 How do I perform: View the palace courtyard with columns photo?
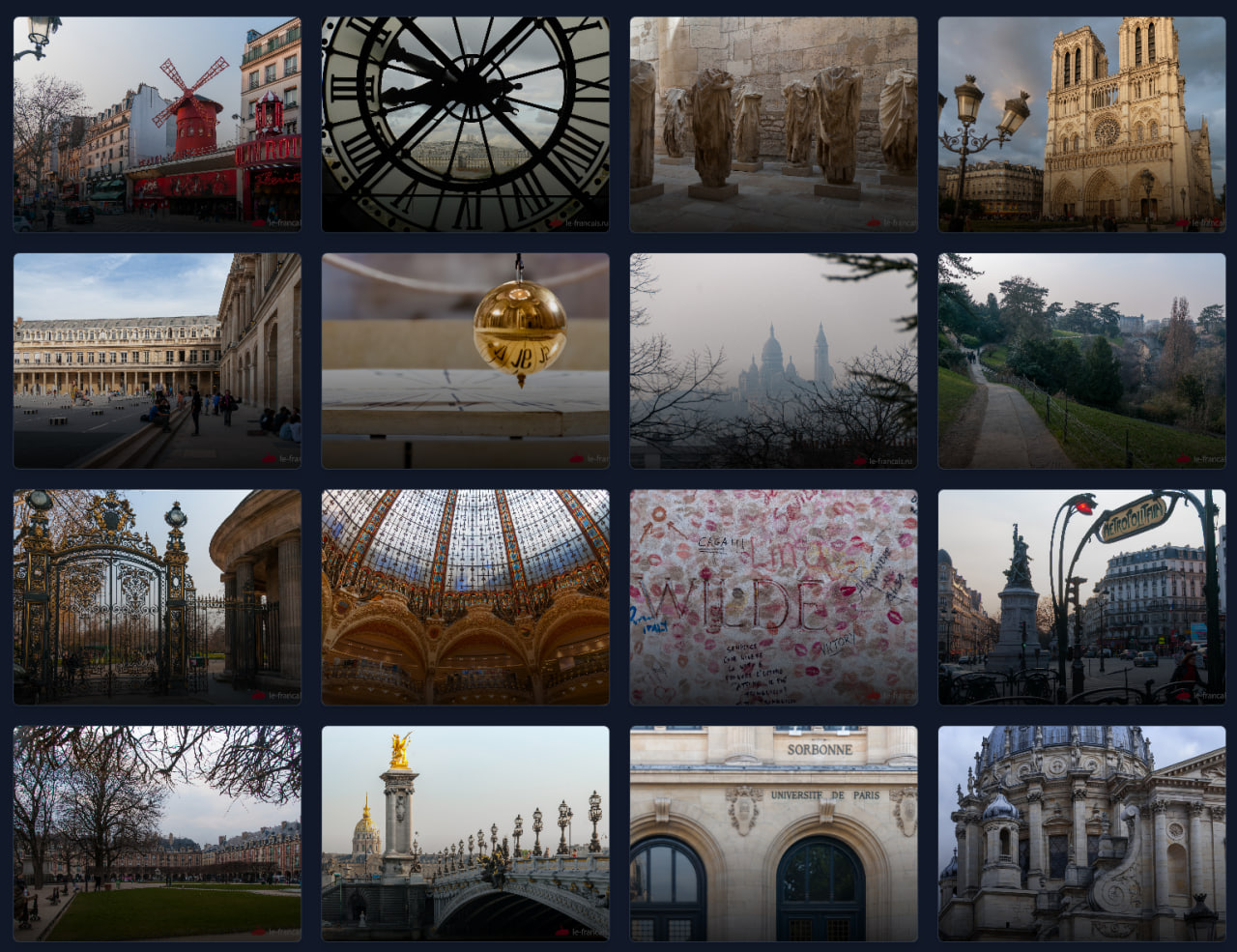[157, 361]
